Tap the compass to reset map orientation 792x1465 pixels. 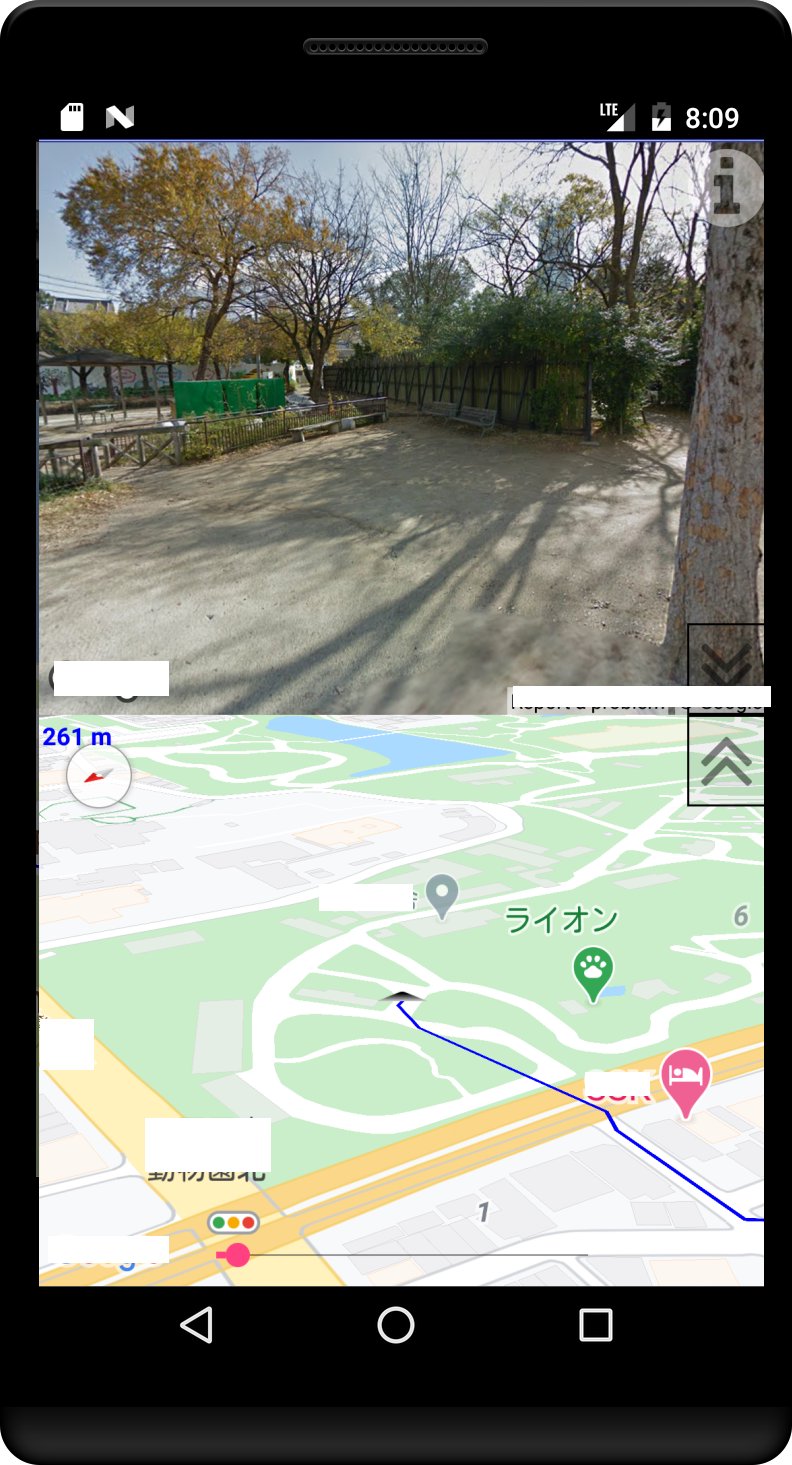coord(99,775)
